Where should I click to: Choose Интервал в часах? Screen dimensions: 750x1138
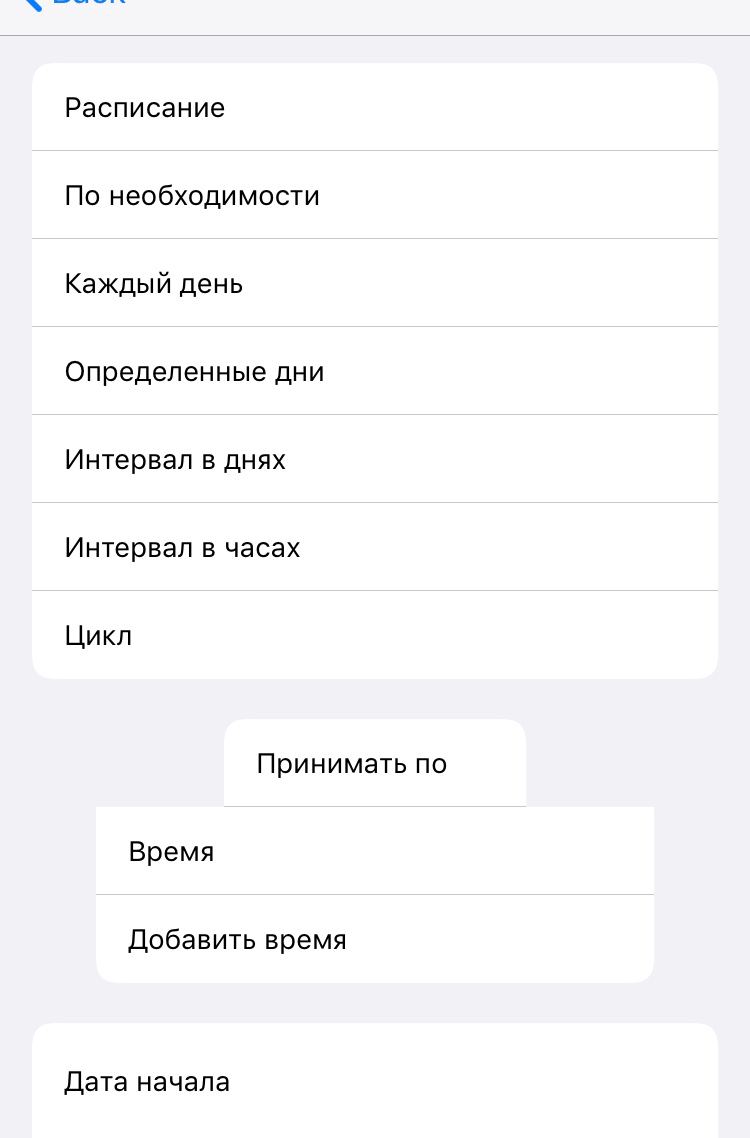(374, 547)
